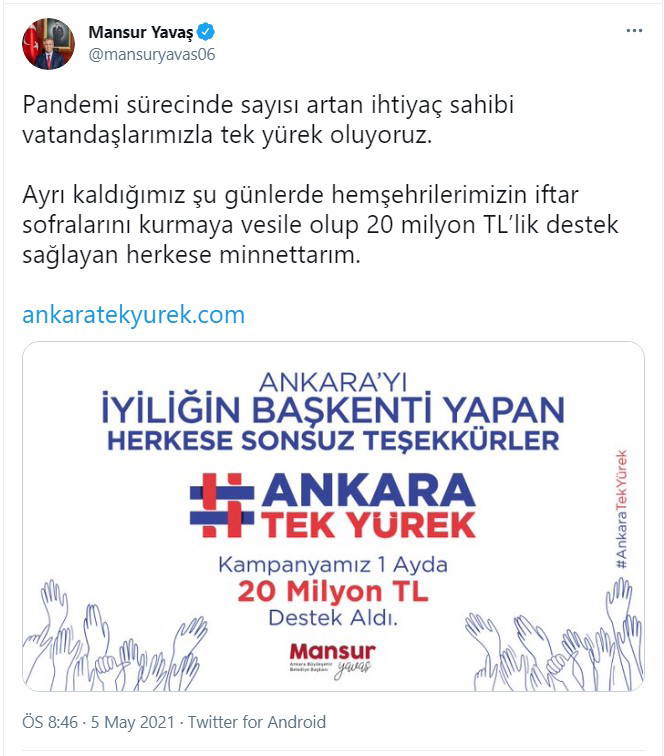The width and height of the screenshot is (664, 756).
Task: Open the ankaratekyurek.com link
Action: click(133, 315)
